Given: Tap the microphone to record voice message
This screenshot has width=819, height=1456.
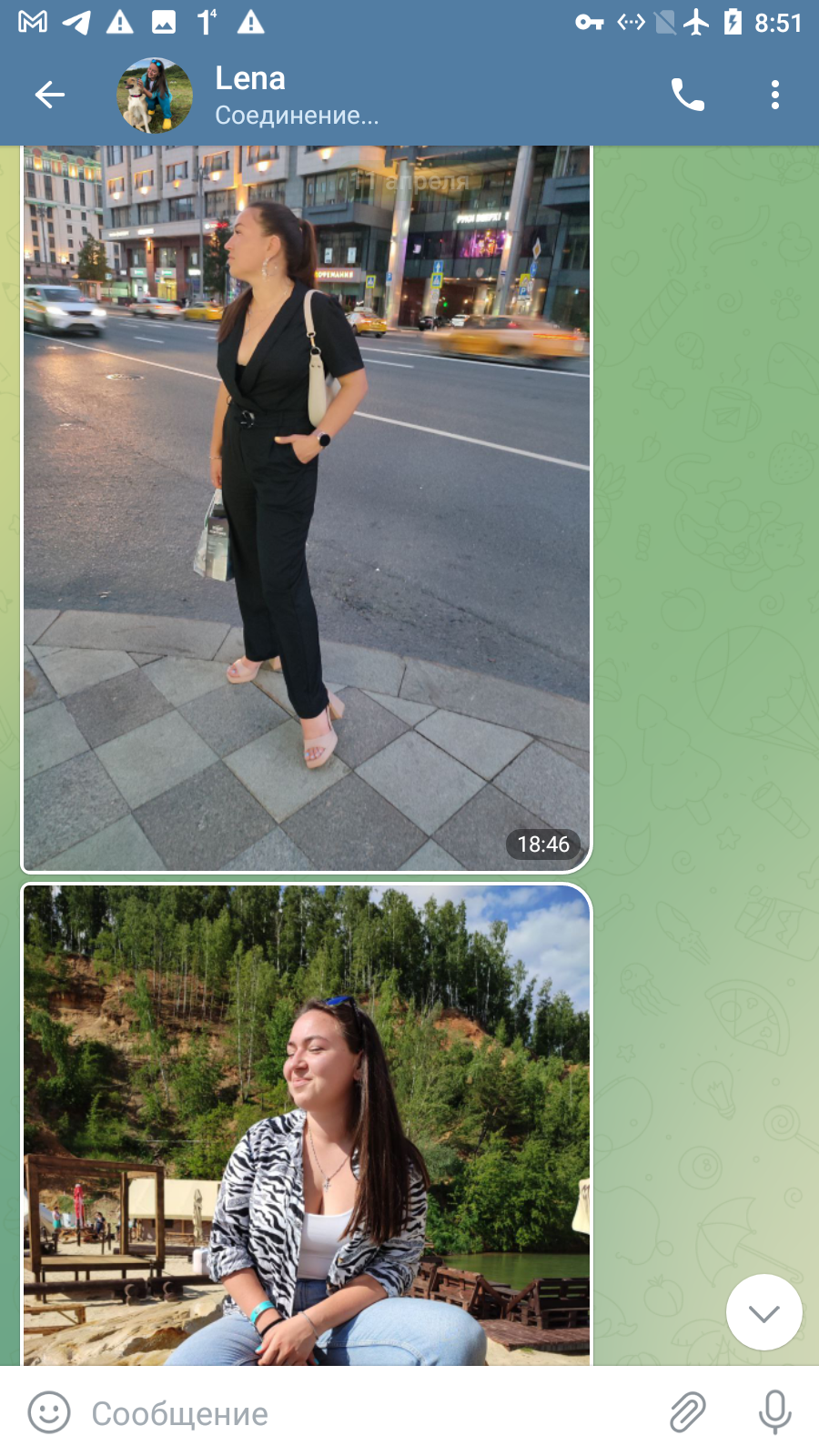Looking at the screenshot, I should click(x=775, y=1412).
